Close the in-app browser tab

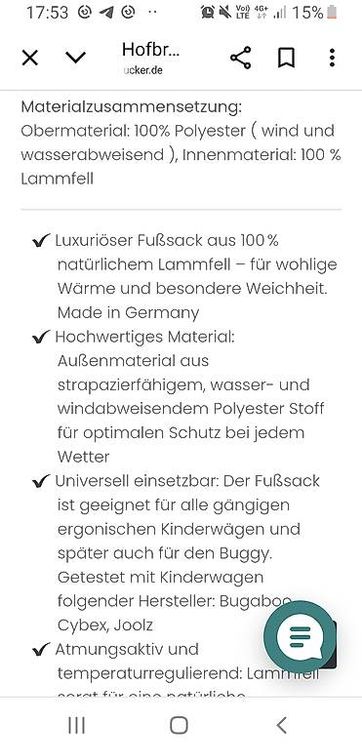(x=30, y=58)
